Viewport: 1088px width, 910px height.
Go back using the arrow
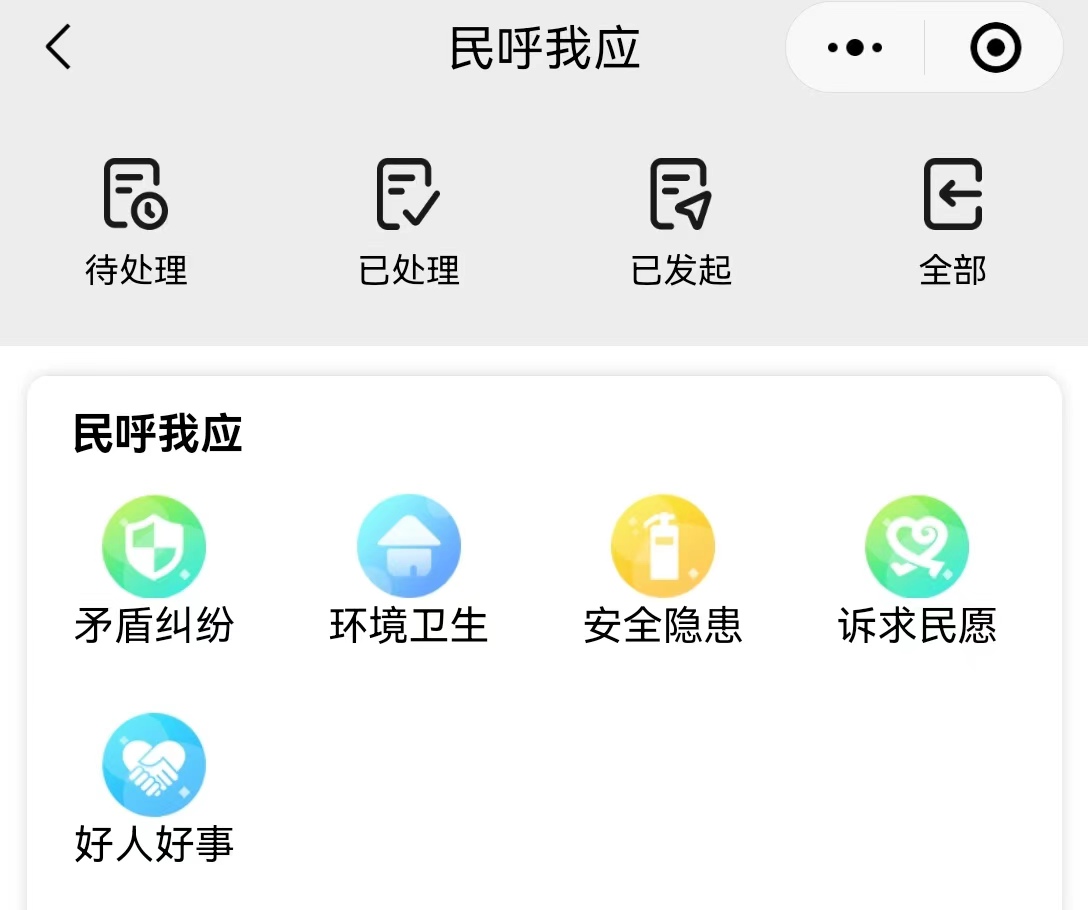coord(58,47)
